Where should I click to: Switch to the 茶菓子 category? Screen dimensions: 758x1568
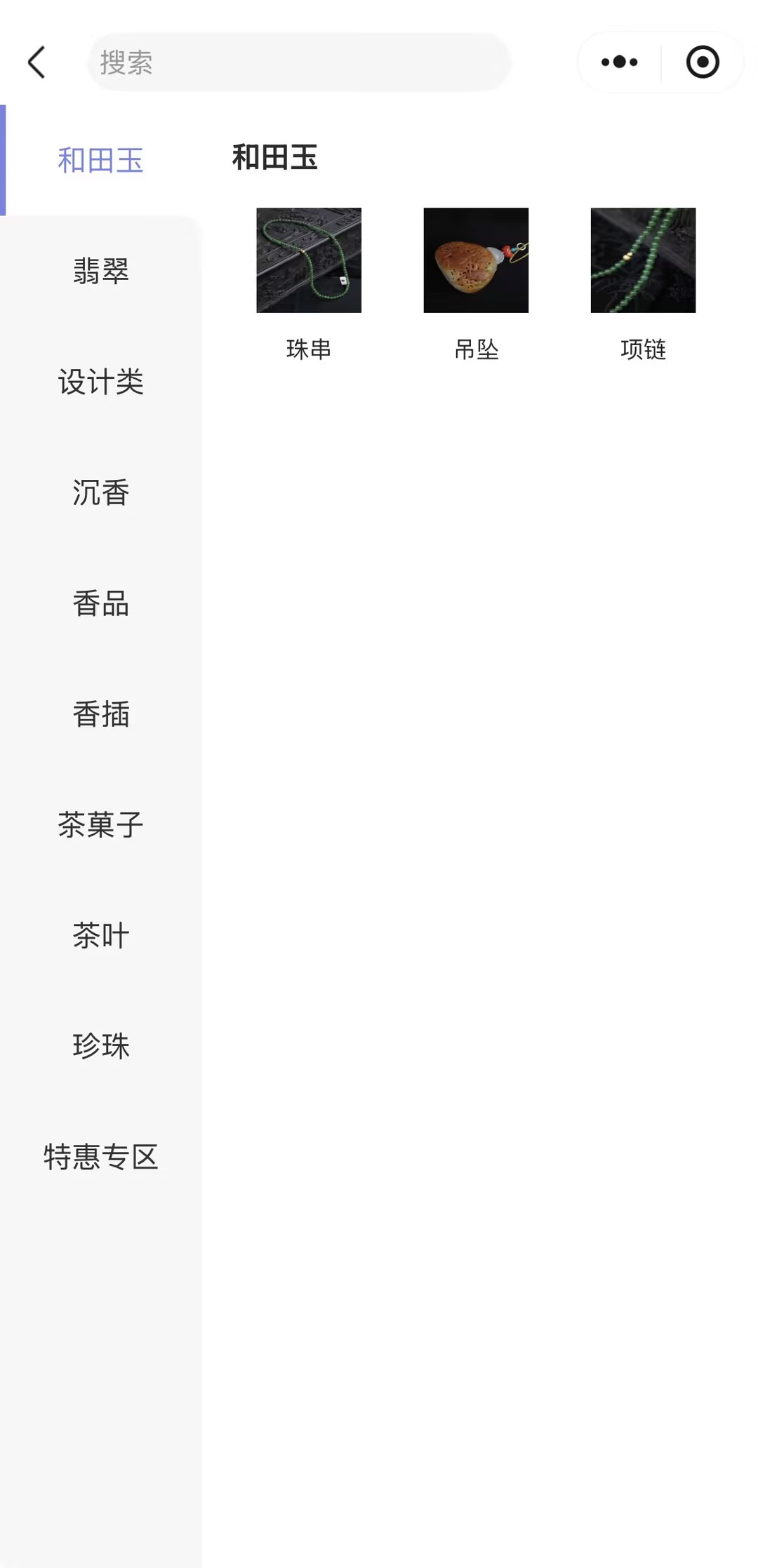click(x=100, y=825)
